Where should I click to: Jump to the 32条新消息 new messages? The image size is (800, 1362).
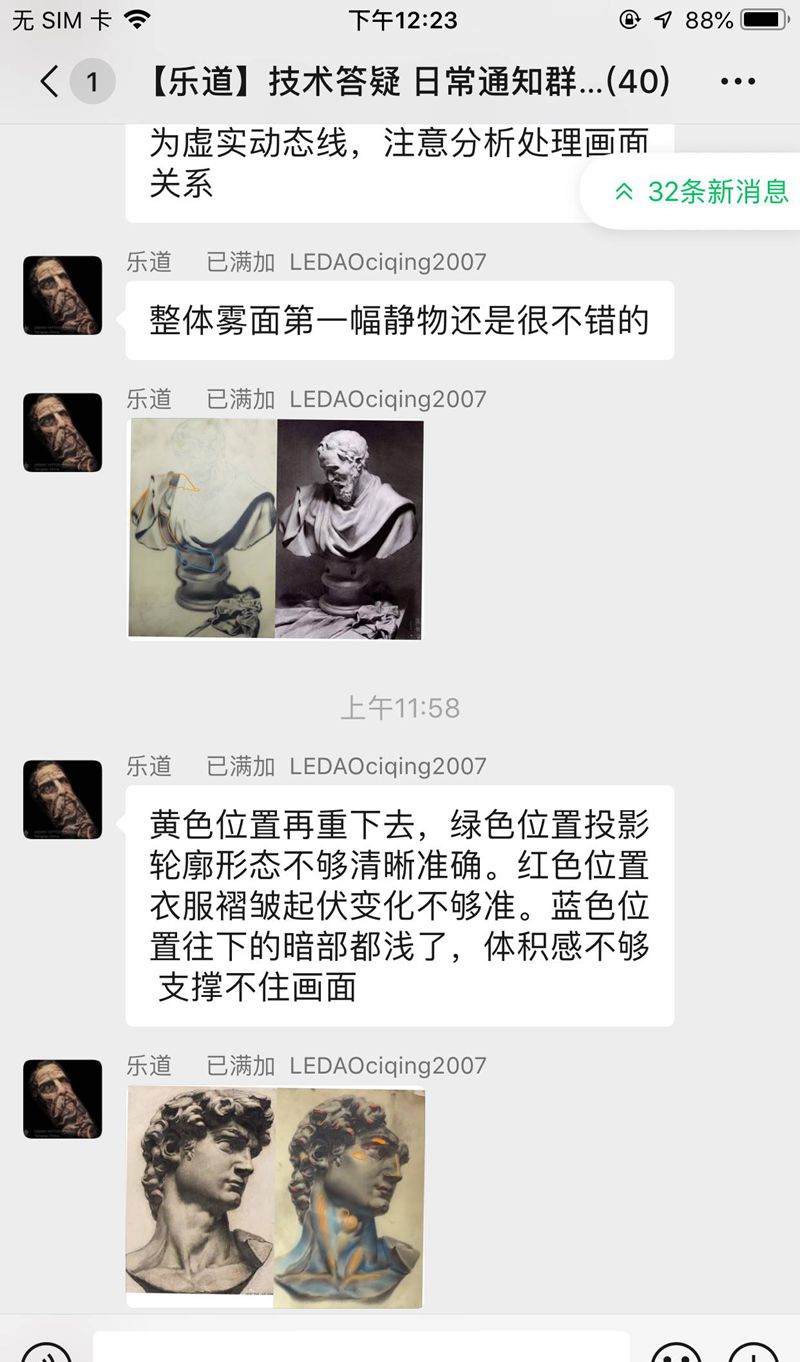click(x=703, y=191)
